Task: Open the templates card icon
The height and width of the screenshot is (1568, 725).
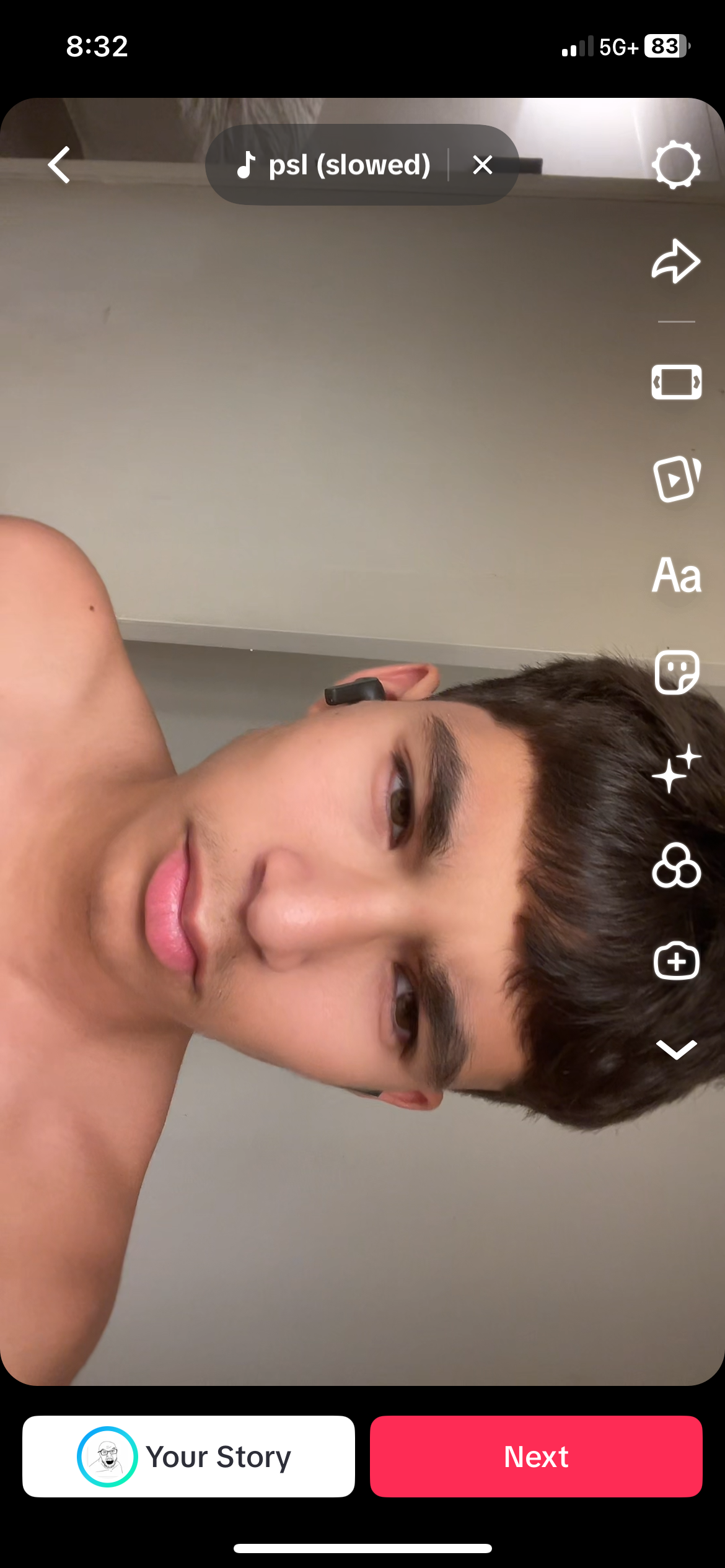Action: (676, 479)
